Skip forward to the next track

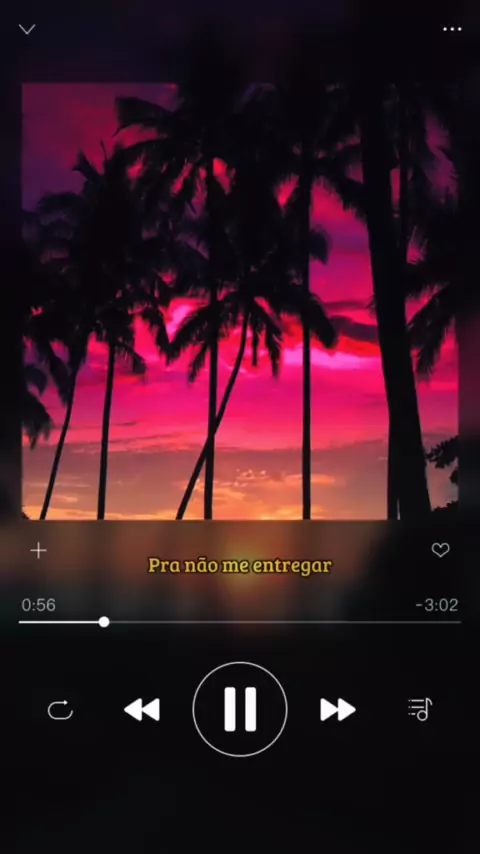[338, 710]
